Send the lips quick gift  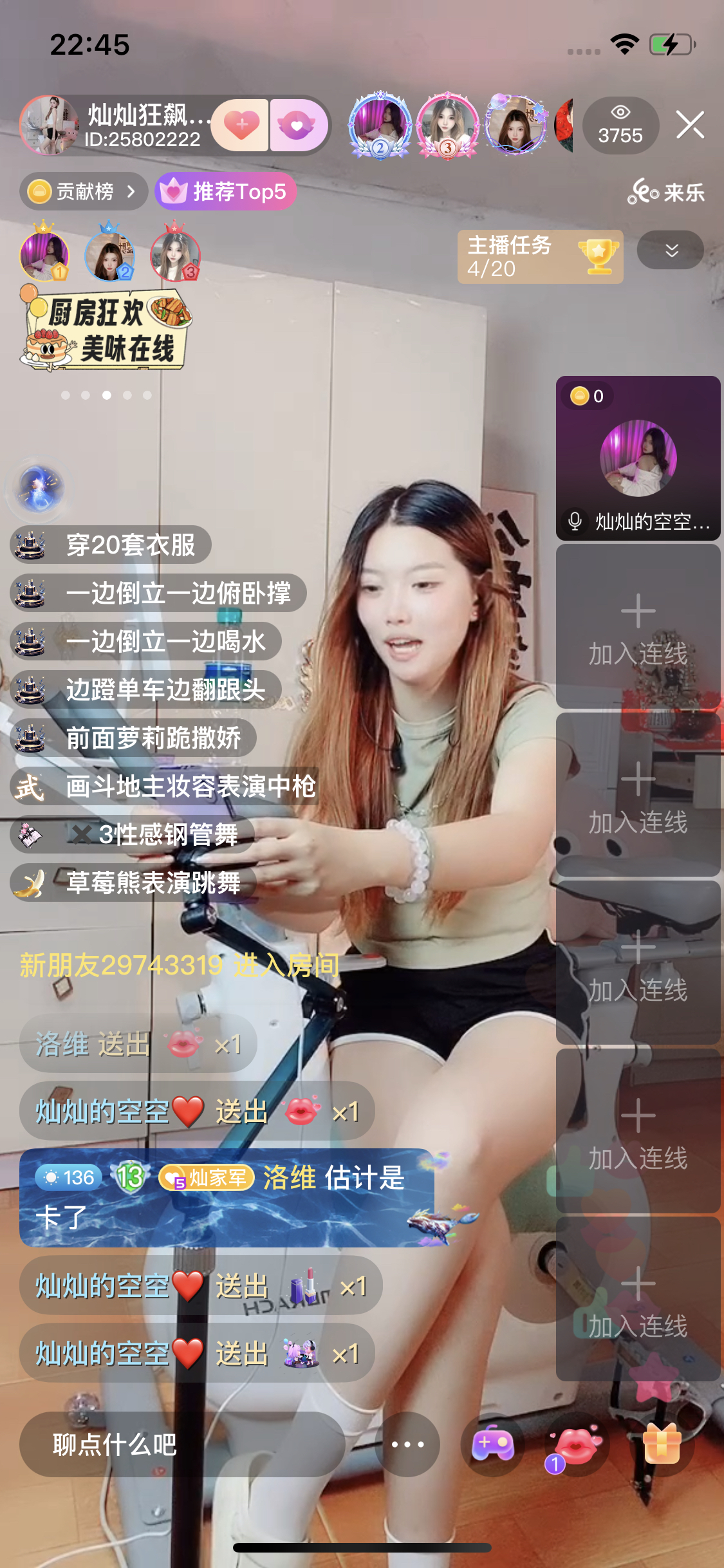tap(577, 1444)
